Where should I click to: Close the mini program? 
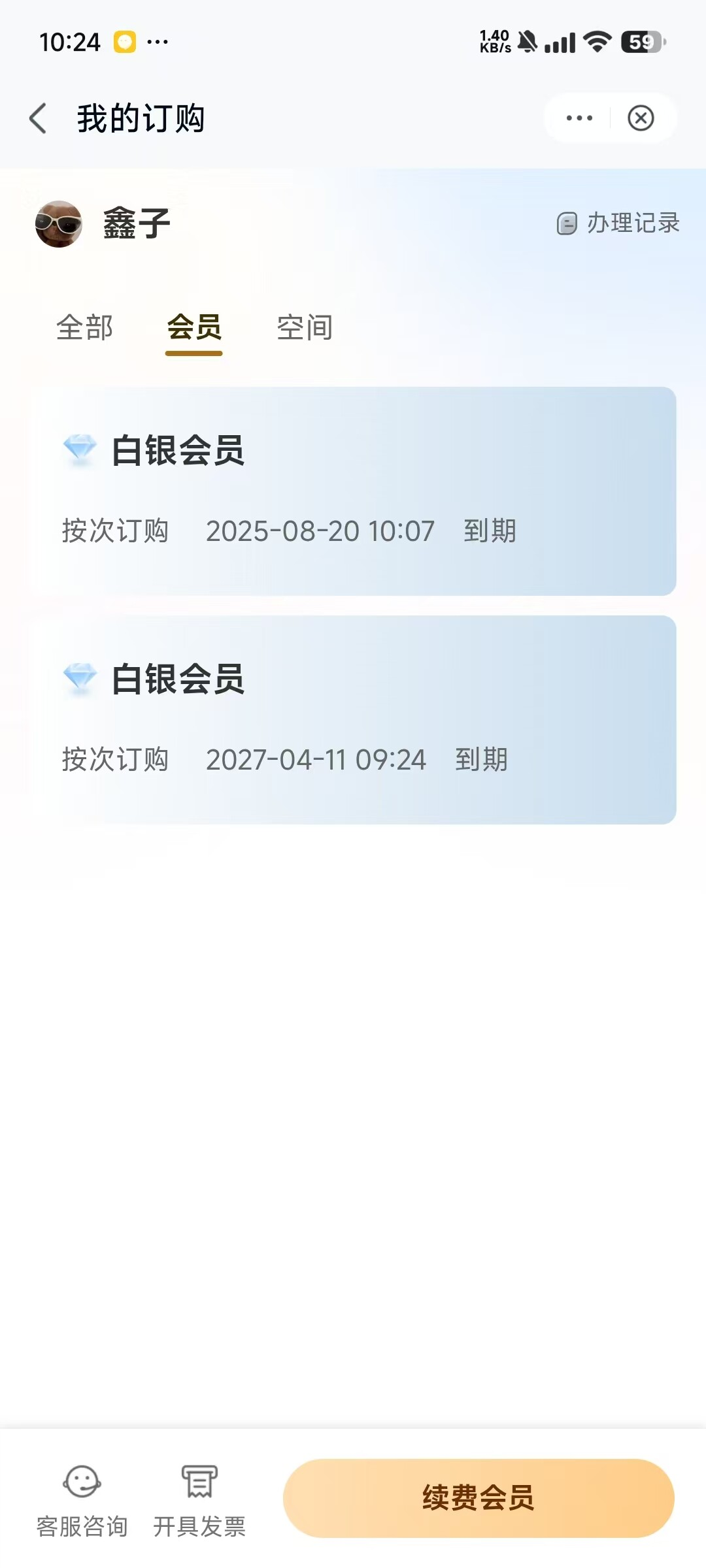click(641, 118)
